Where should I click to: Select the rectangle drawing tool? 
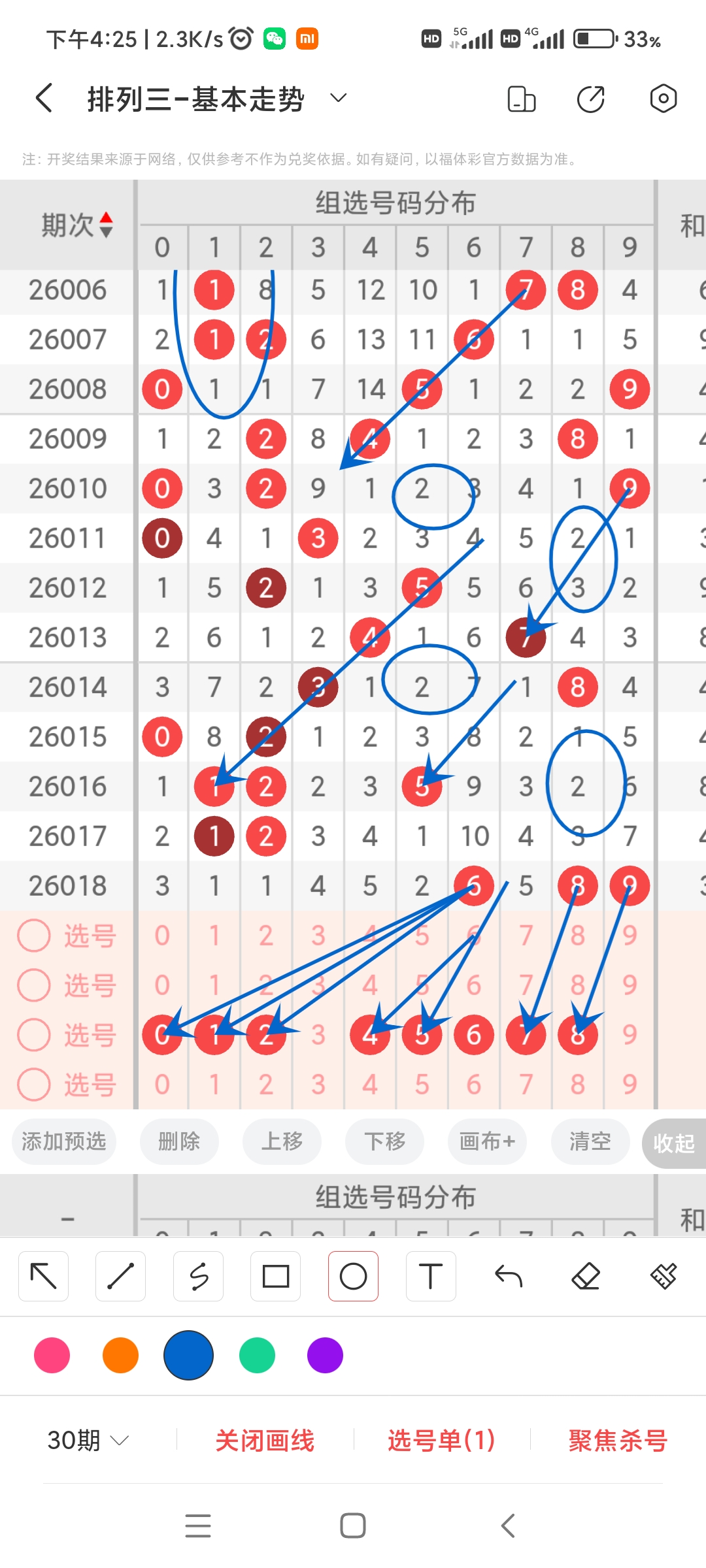coord(276,1276)
